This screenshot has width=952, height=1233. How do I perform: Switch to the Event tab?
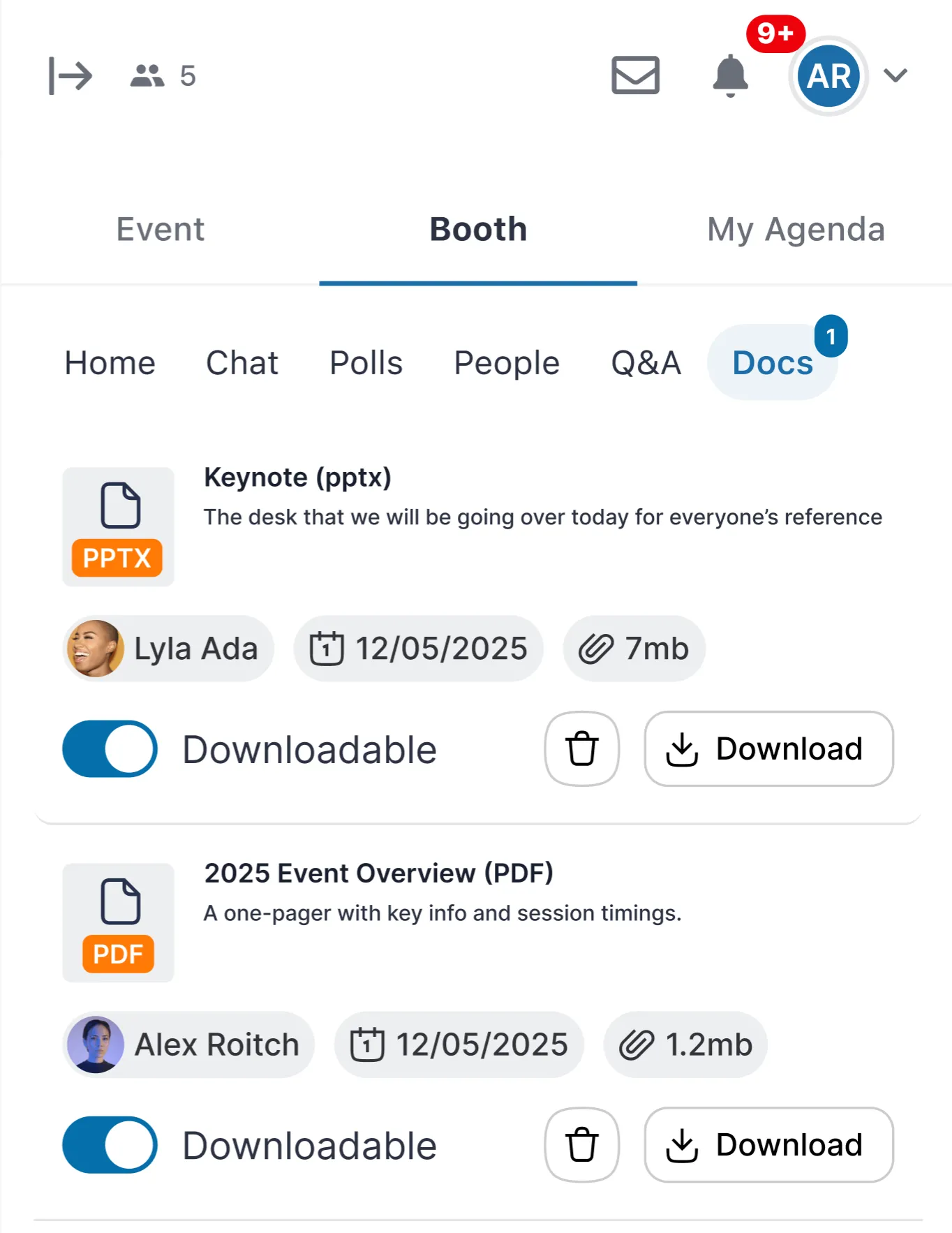pyautogui.click(x=161, y=230)
